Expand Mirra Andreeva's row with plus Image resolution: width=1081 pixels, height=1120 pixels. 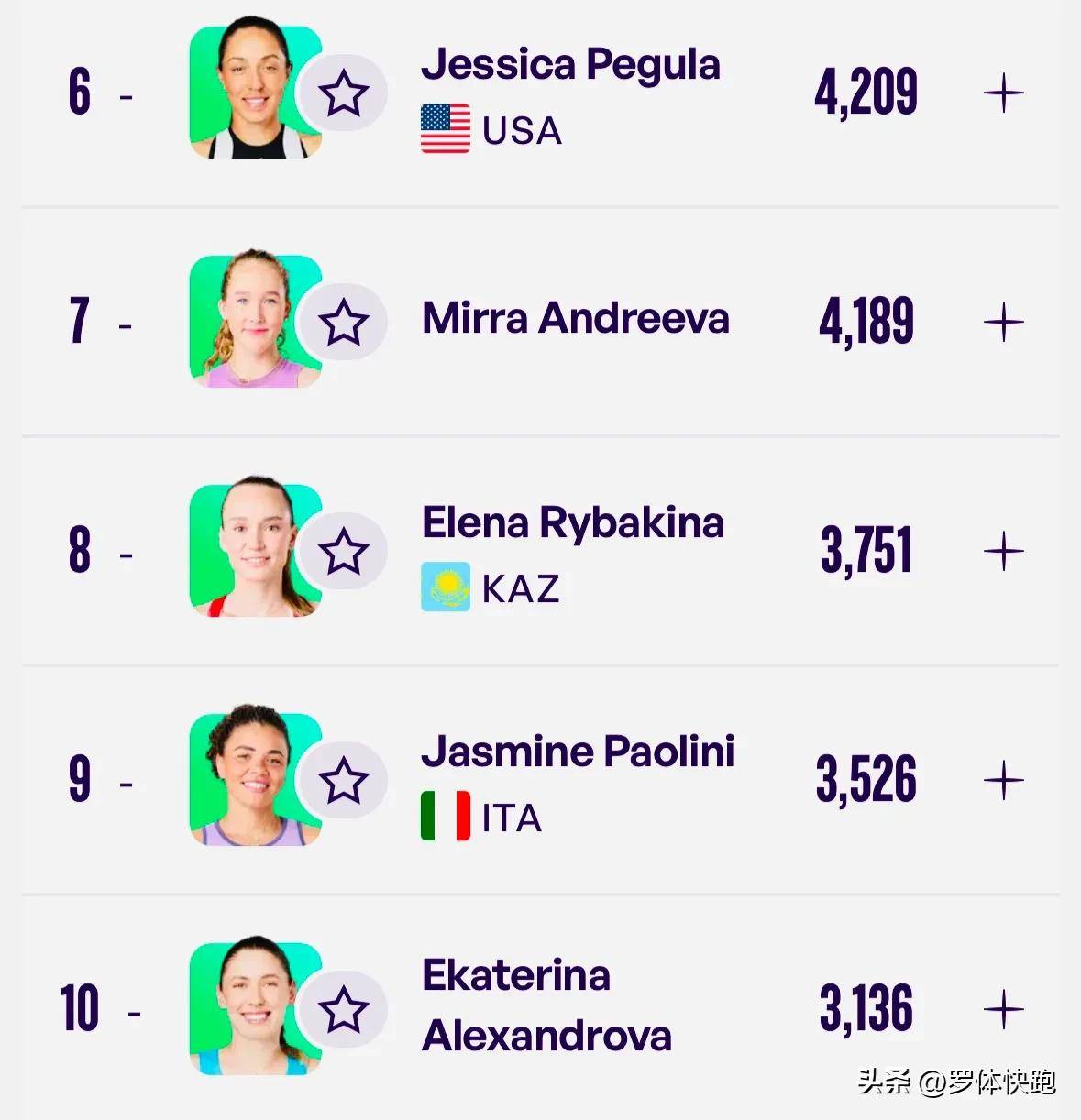click(x=1003, y=323)
